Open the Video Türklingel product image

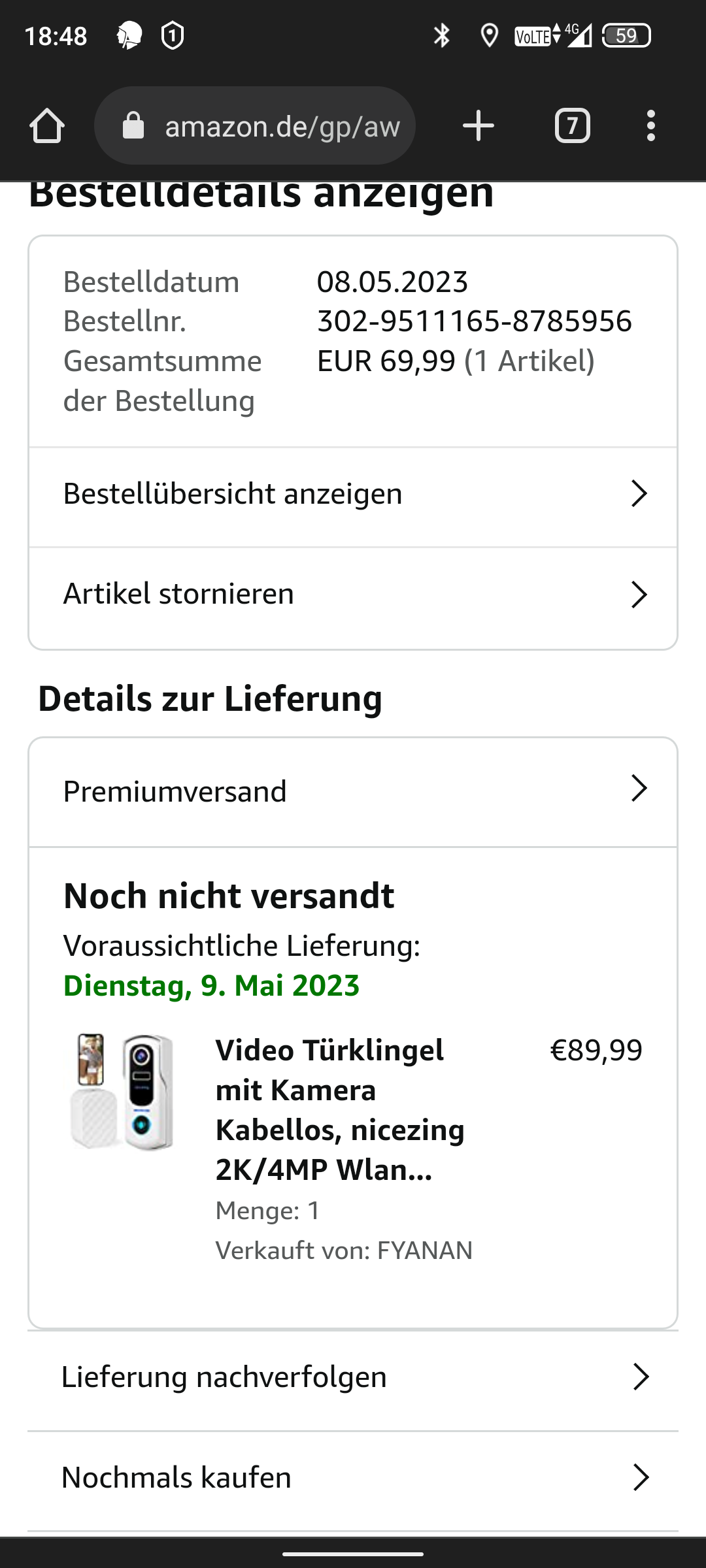coord(122,1092)
